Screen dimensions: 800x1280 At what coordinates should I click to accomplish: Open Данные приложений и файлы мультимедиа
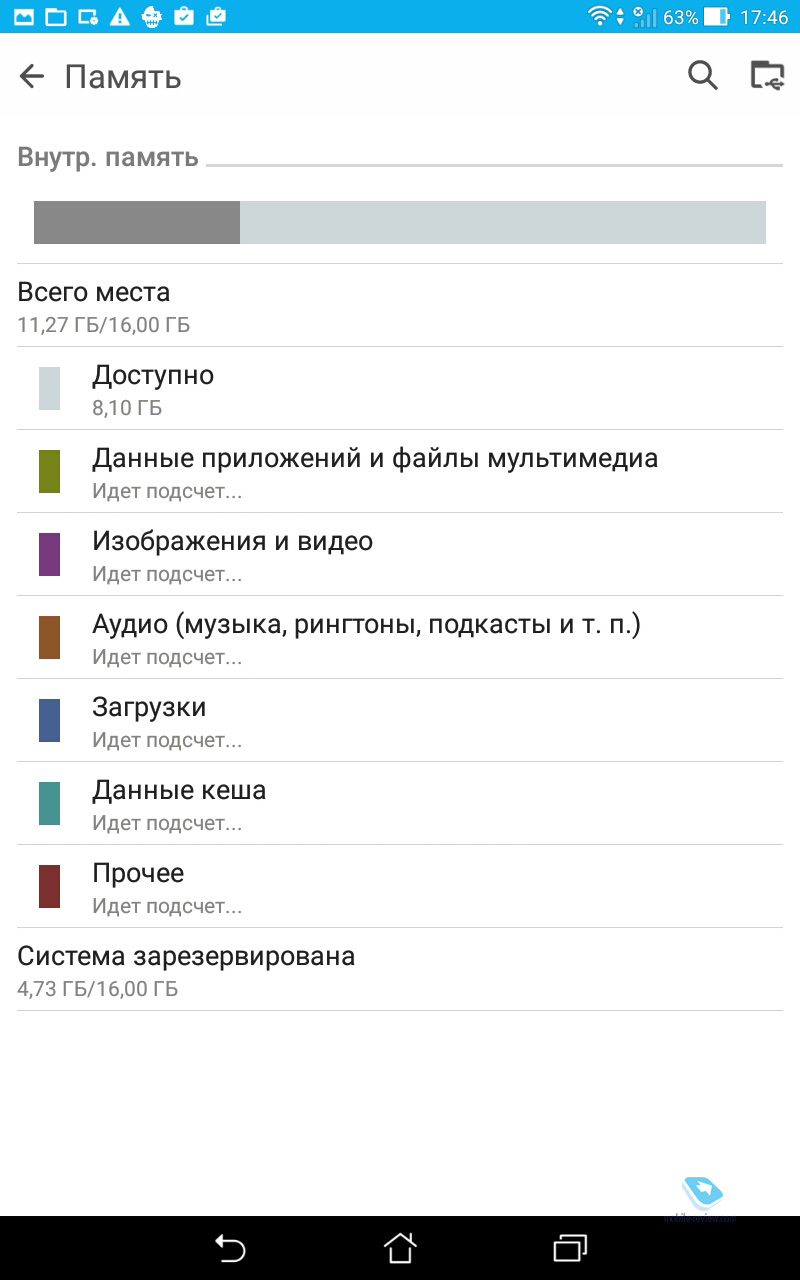[400, 472]
